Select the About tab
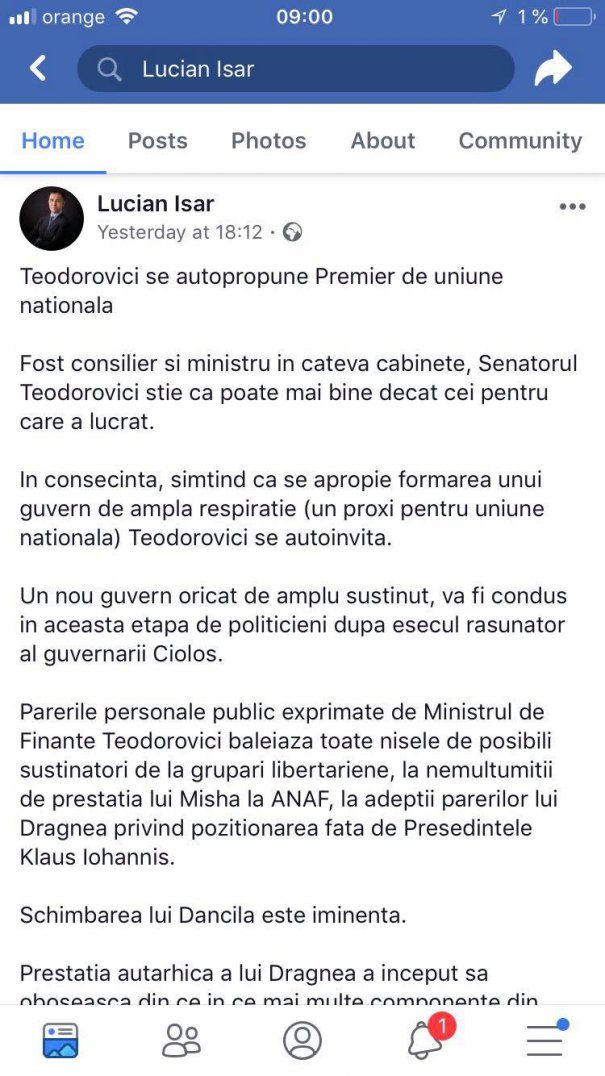This screenshot has width=605, height=1076. pyautogui.click(x=382, y=141)
